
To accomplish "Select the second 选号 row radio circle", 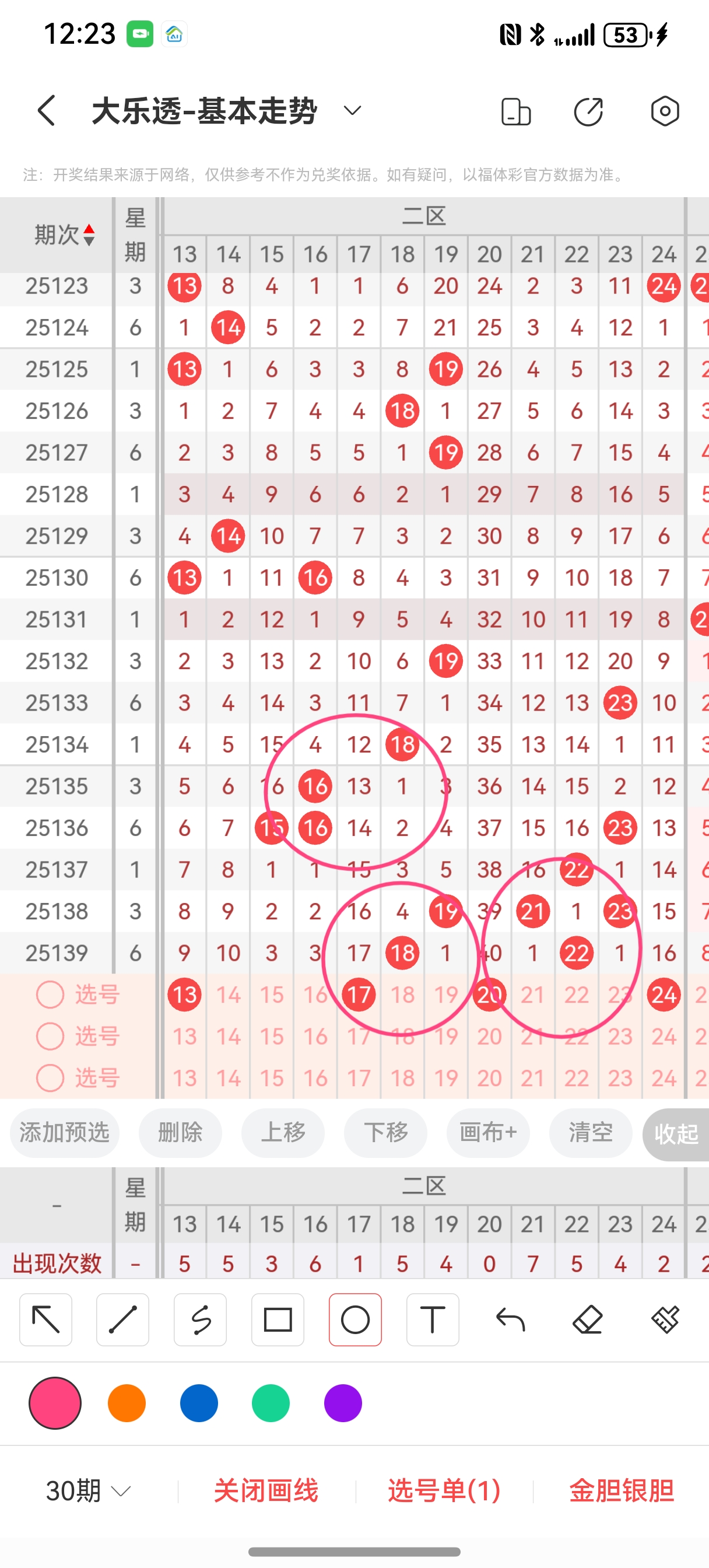I will click(x=51, y=1036).
